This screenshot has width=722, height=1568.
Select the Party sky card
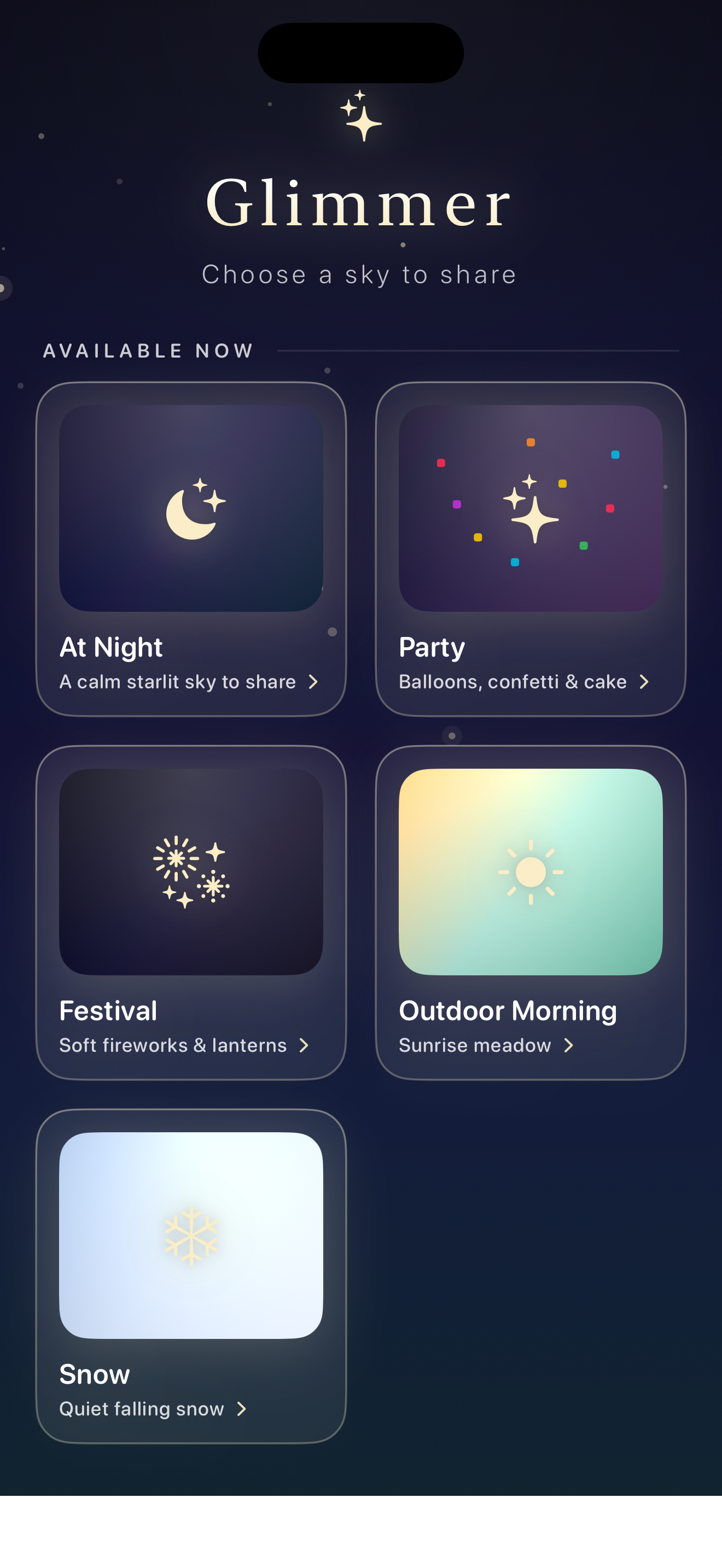(x=530, y=549)
